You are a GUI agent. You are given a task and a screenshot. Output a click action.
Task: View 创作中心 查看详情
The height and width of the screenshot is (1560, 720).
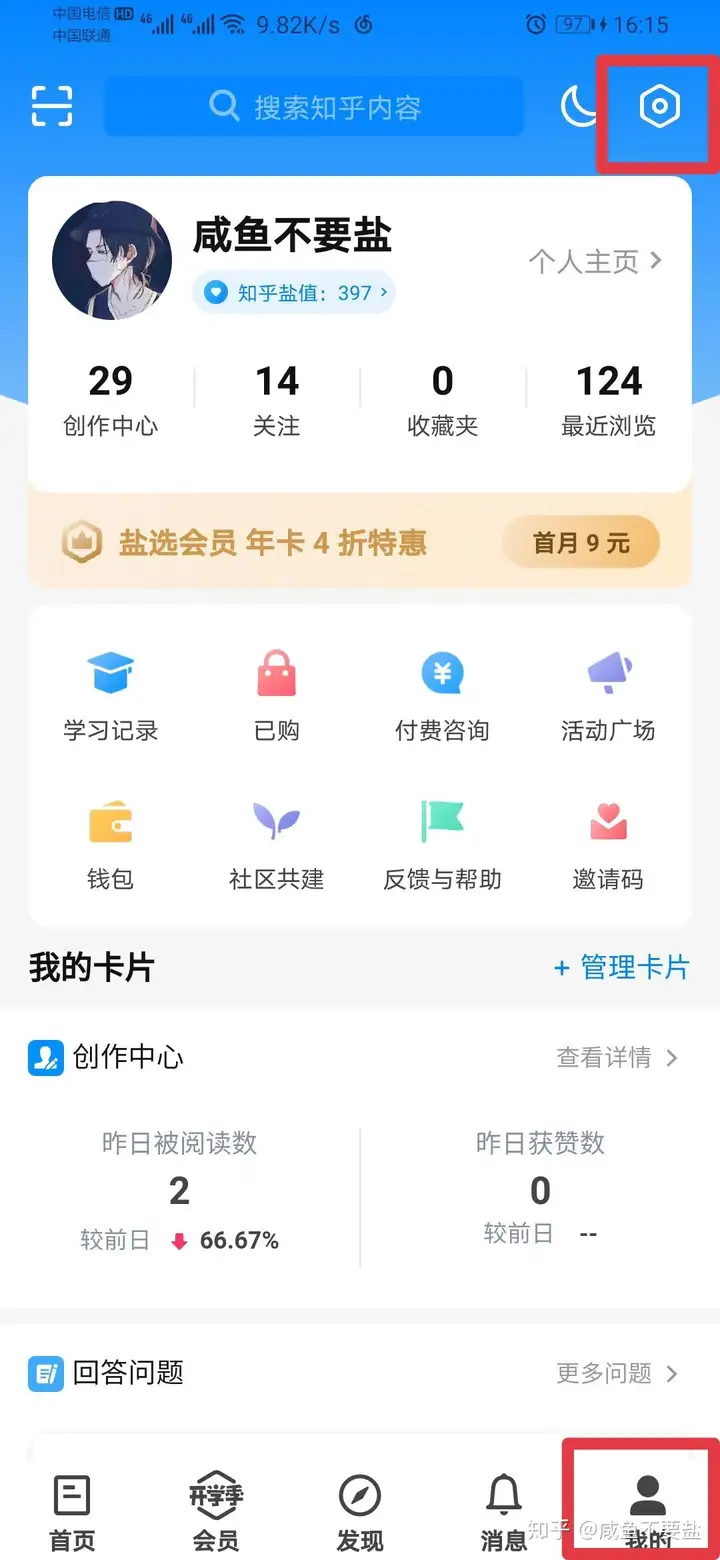coord(617,1058)
